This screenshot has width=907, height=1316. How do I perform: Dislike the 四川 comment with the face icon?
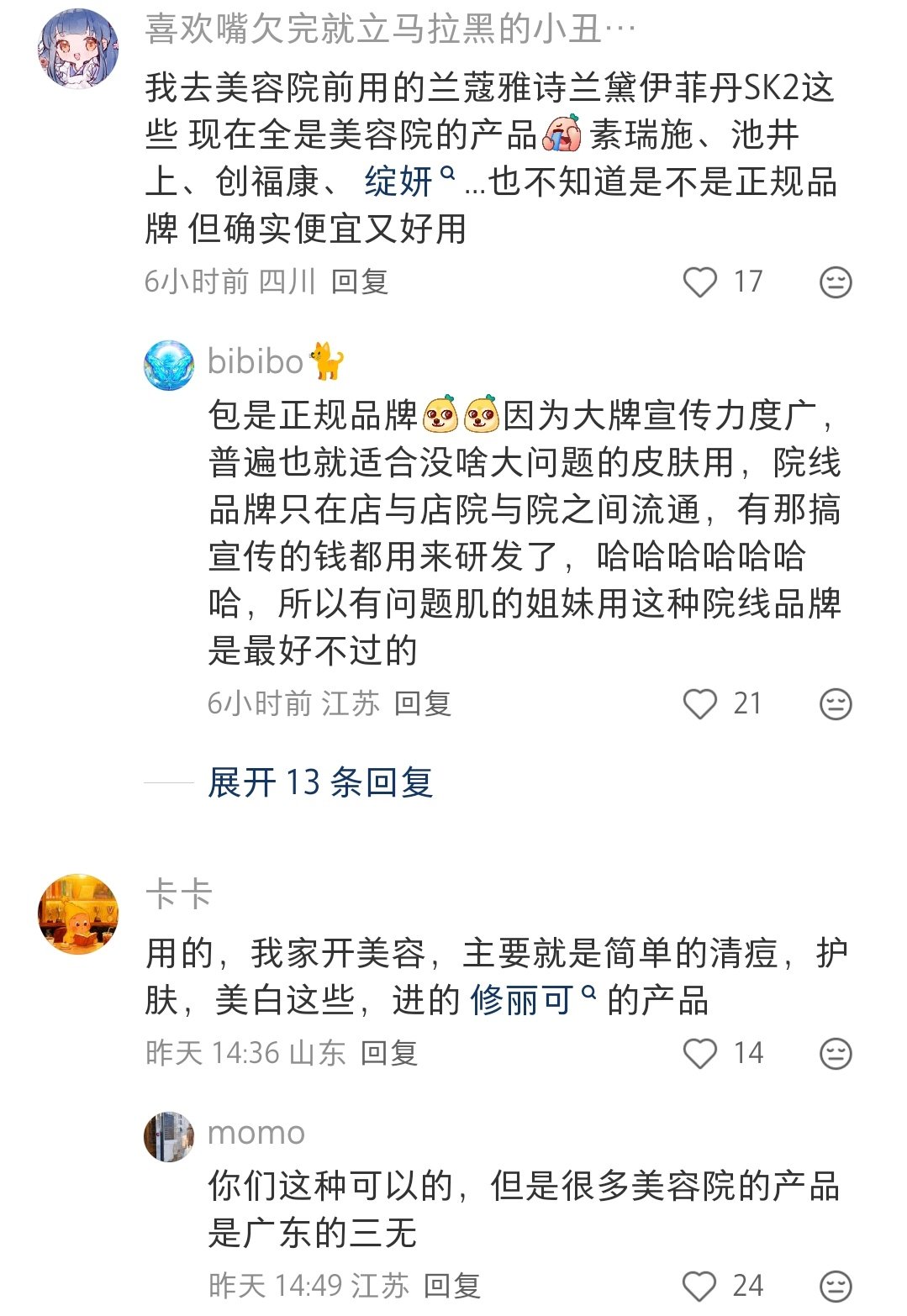(836, 282)
